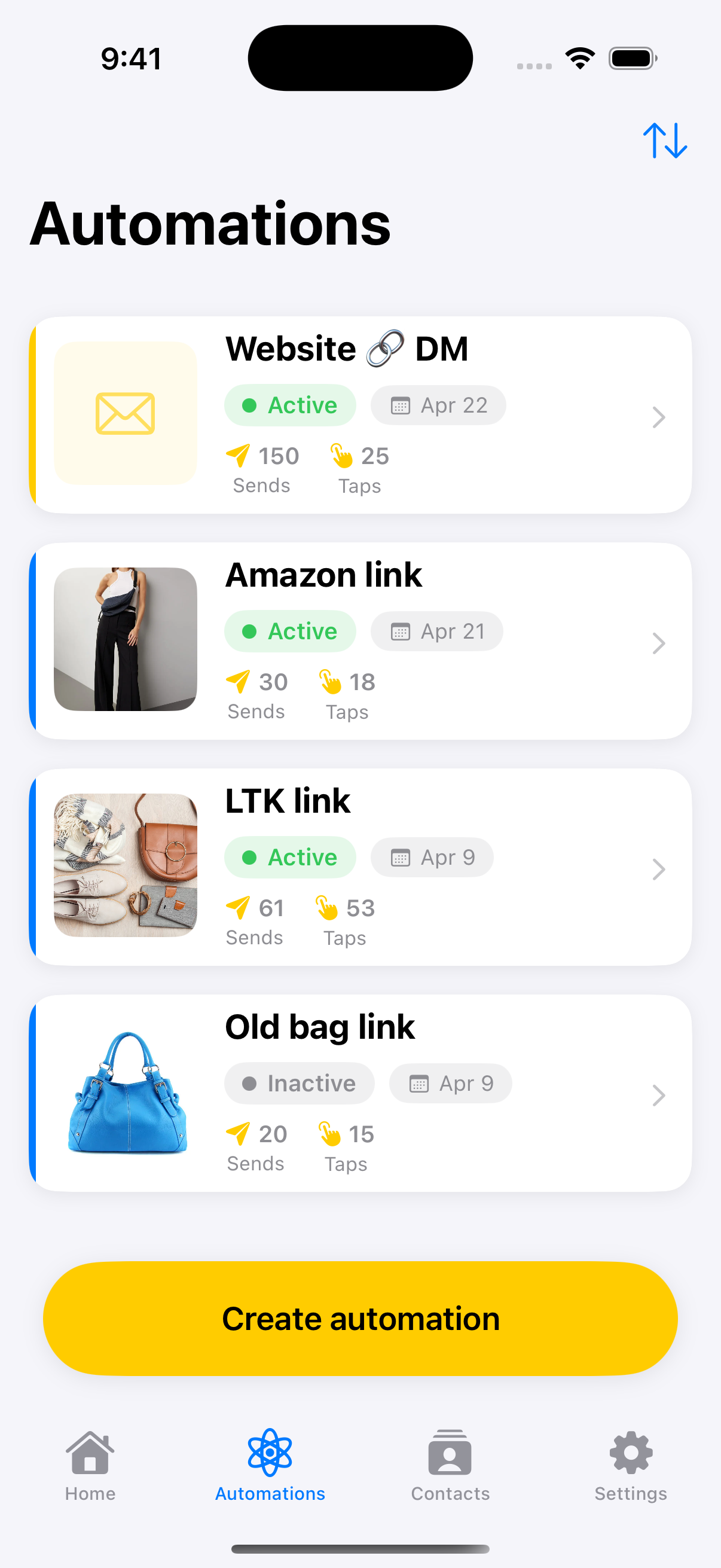Viewport: 721px width, 1568px height.
Task: View the LTK link automation details
Action: coord(360,867)
